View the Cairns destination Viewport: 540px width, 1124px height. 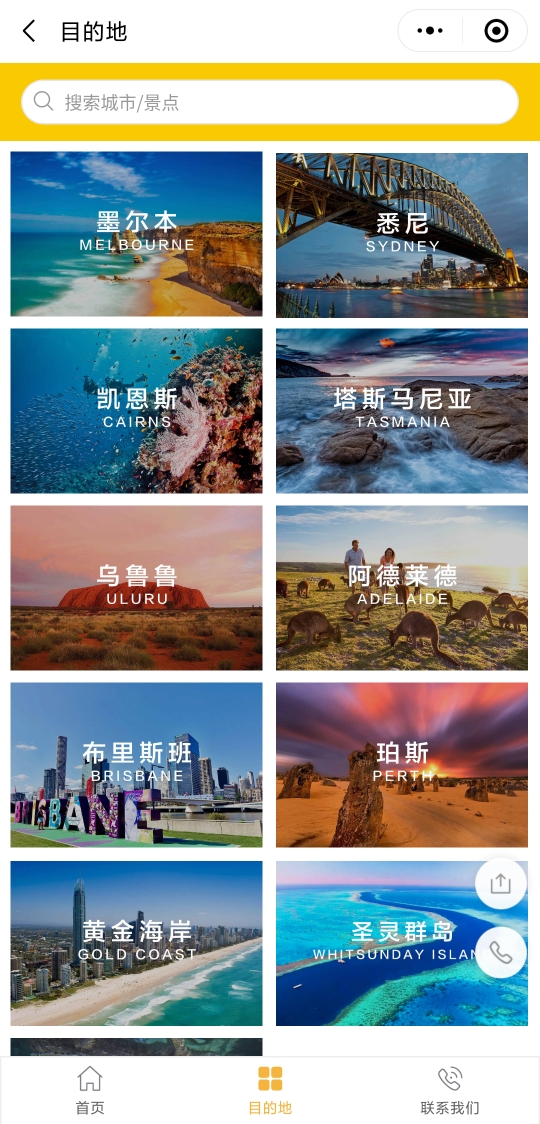click(136, 411)
